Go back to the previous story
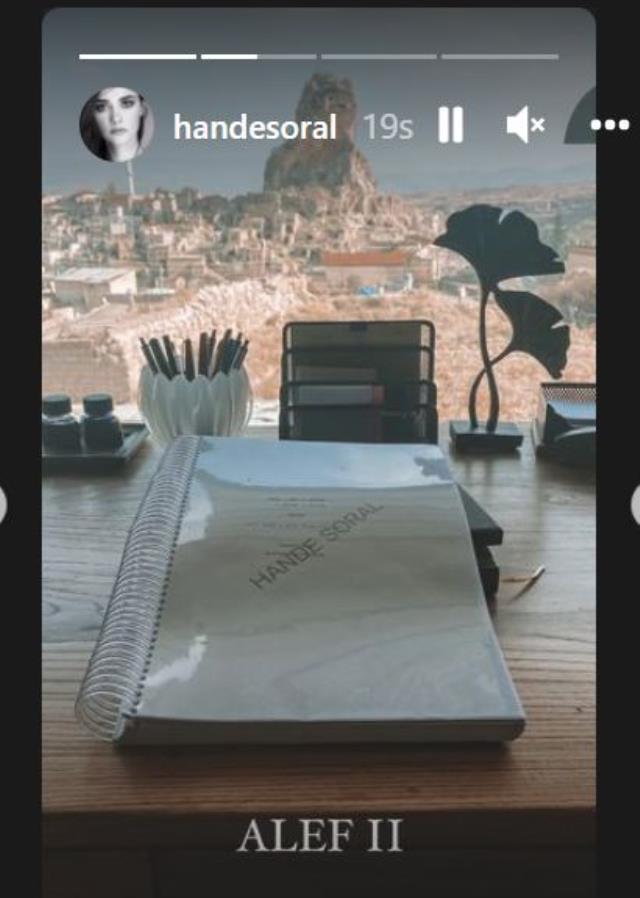Viewport: 640px width, 898px height. (x=4, y=505)
